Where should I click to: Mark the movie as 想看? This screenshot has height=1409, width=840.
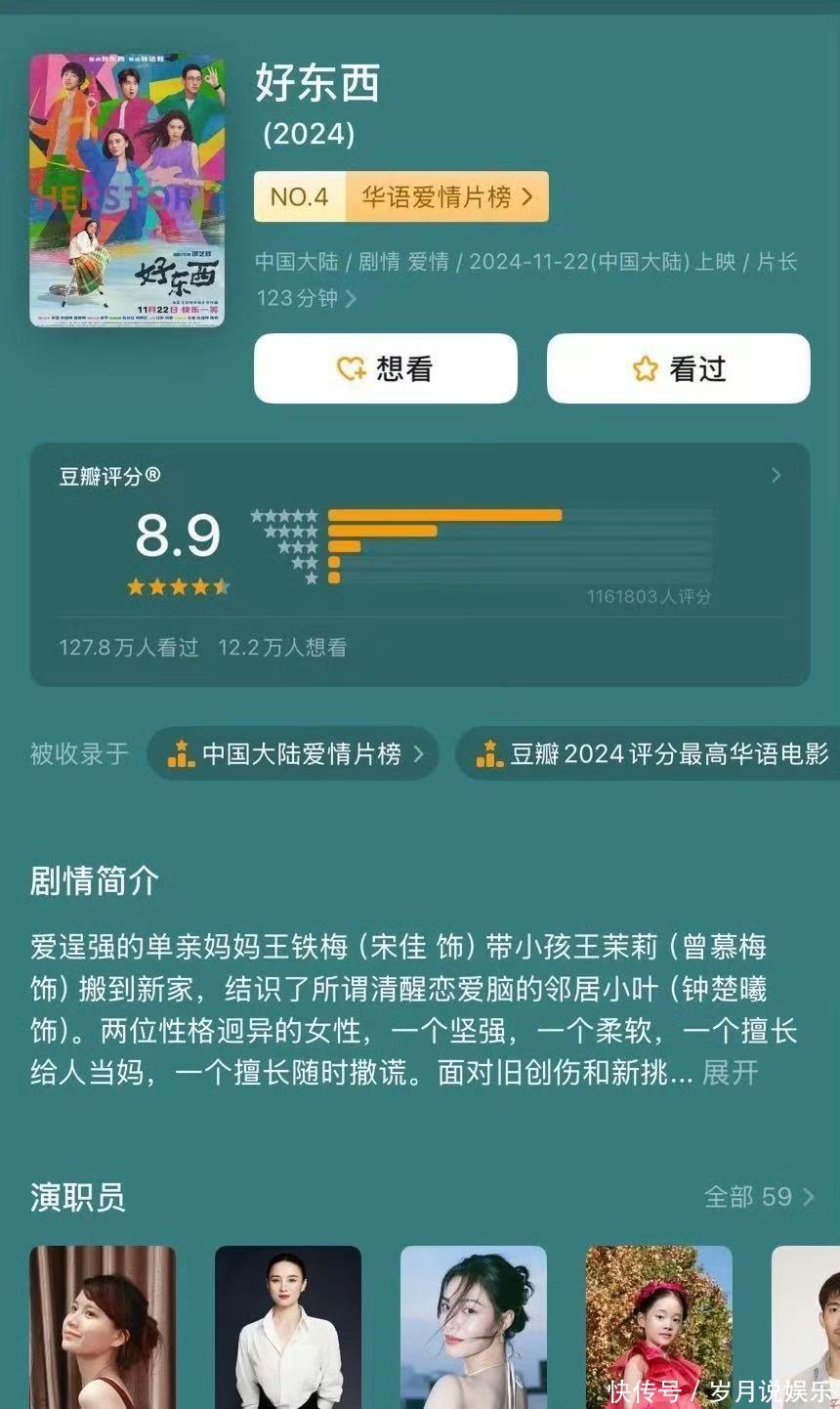[386, 368]
